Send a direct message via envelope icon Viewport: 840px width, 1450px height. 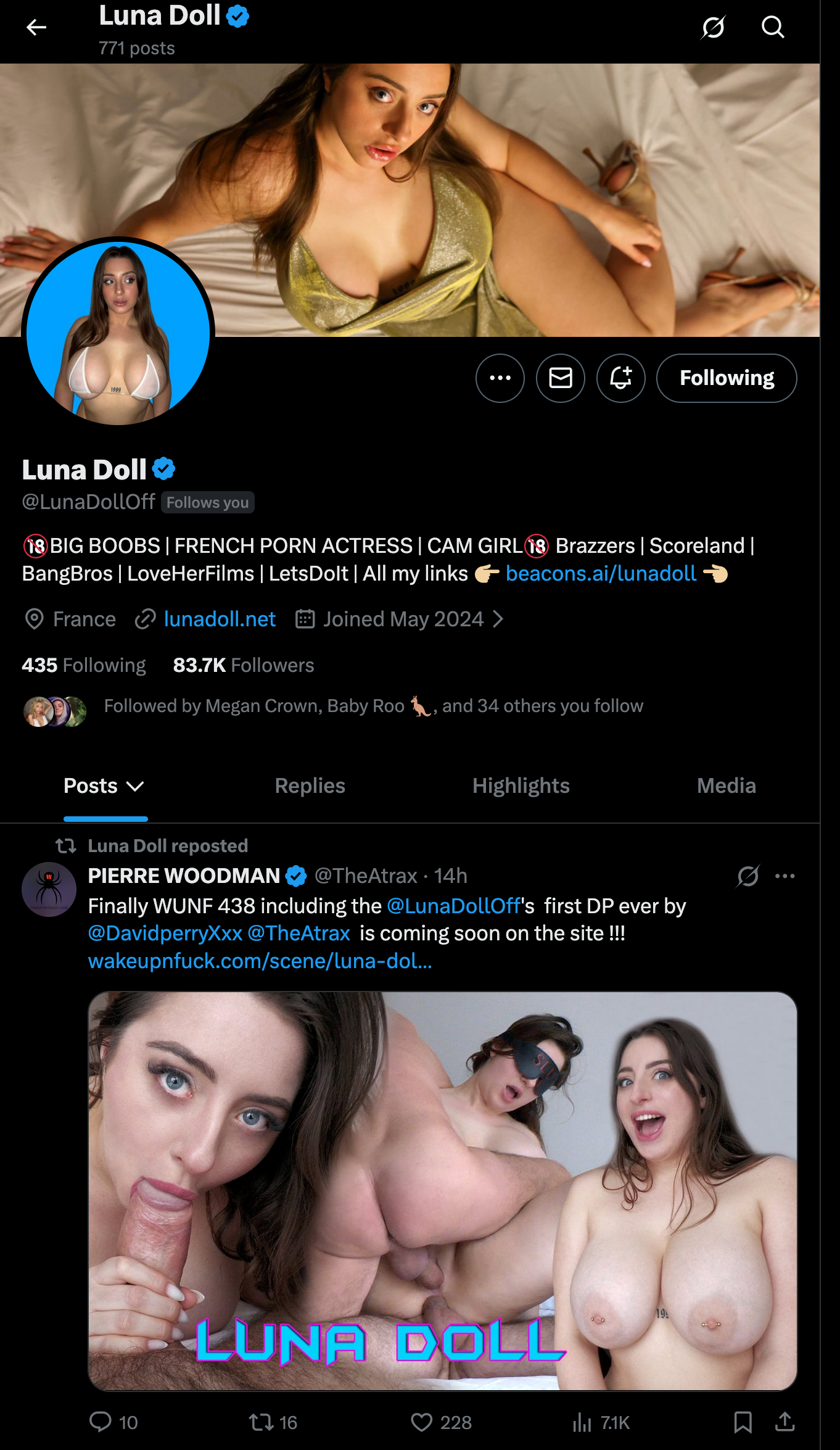click(560, 378)
